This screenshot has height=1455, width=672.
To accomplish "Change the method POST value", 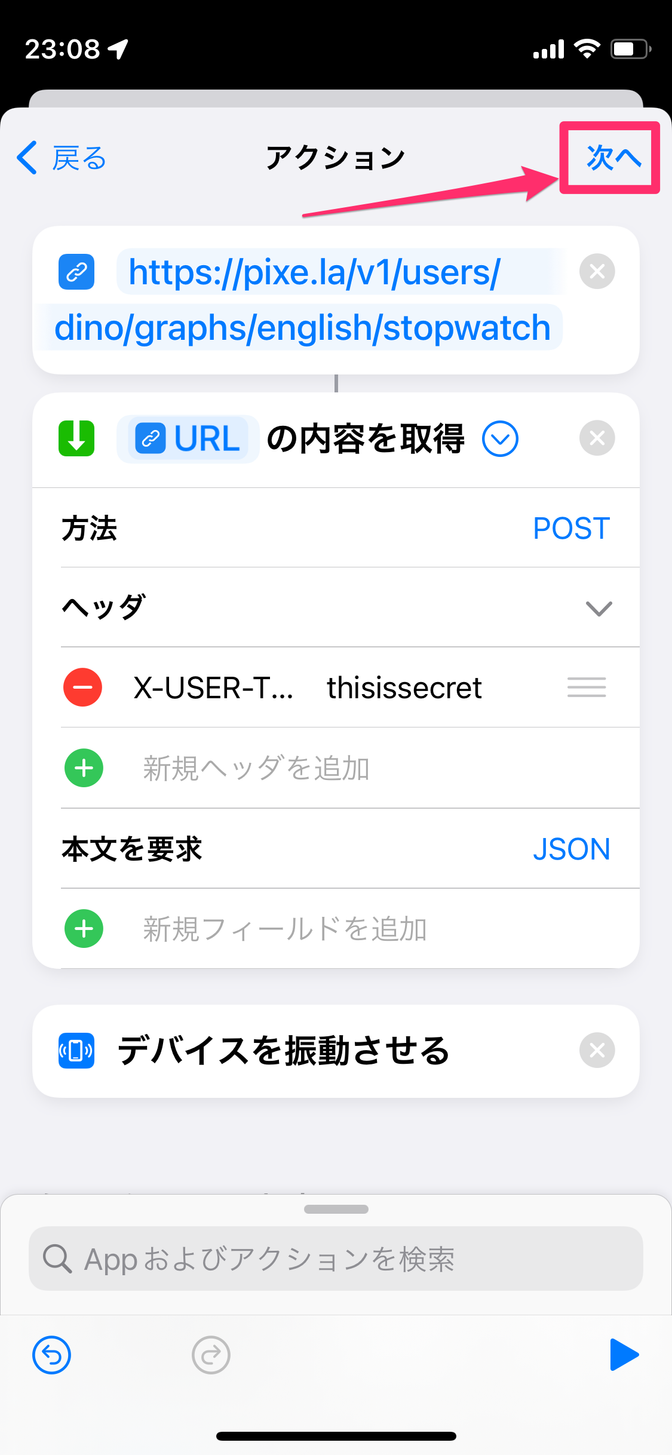I will click(x=571, y=528).
